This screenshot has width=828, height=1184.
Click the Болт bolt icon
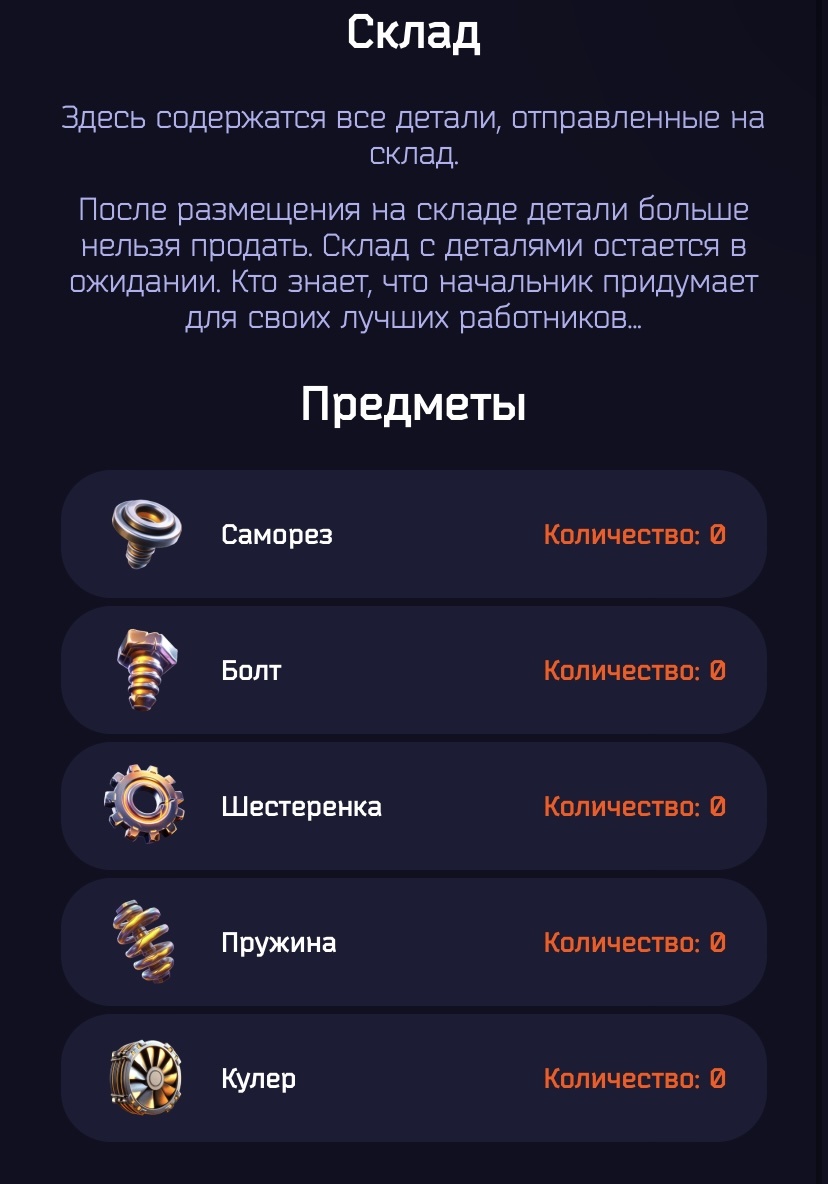pyautogui.click(x=146, y=669)
